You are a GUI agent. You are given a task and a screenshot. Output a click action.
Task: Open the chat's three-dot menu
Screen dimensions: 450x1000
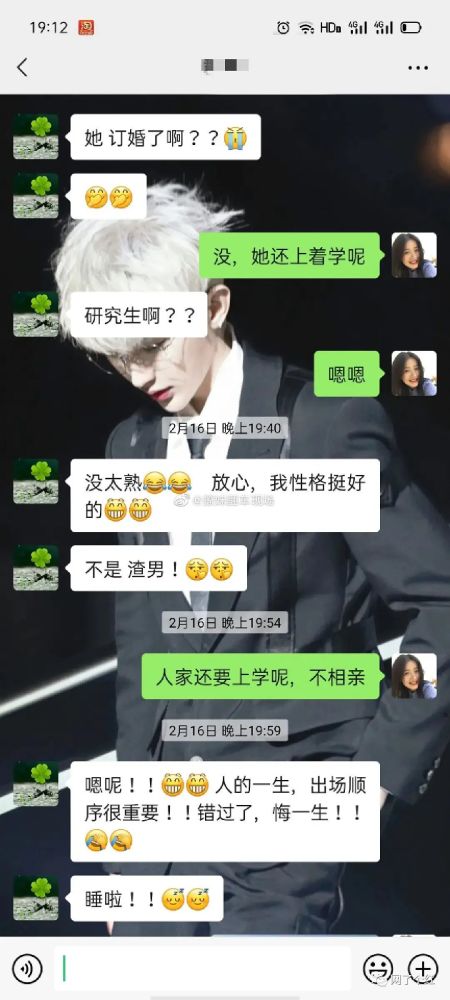[418, 68]
